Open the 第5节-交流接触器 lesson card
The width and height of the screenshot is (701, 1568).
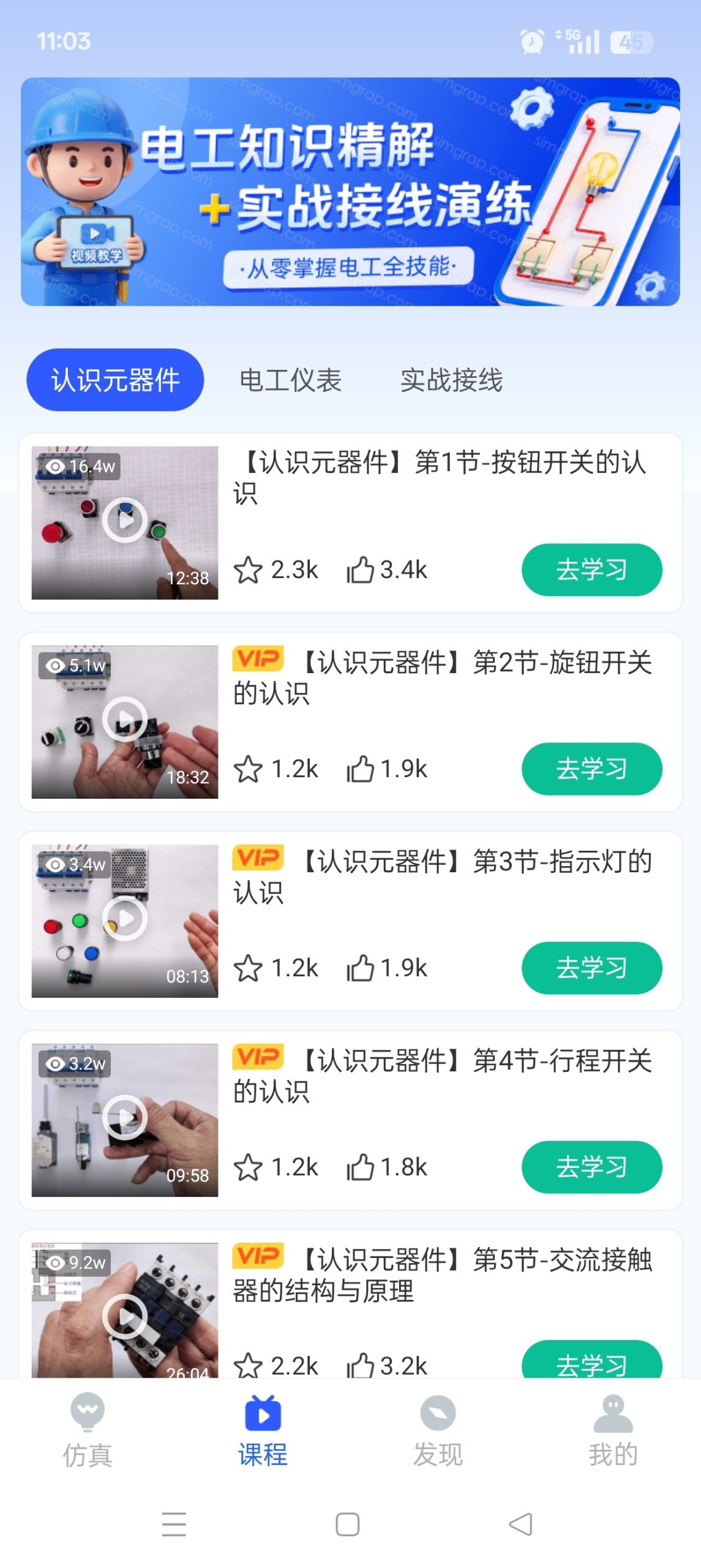coord(441,1275)
